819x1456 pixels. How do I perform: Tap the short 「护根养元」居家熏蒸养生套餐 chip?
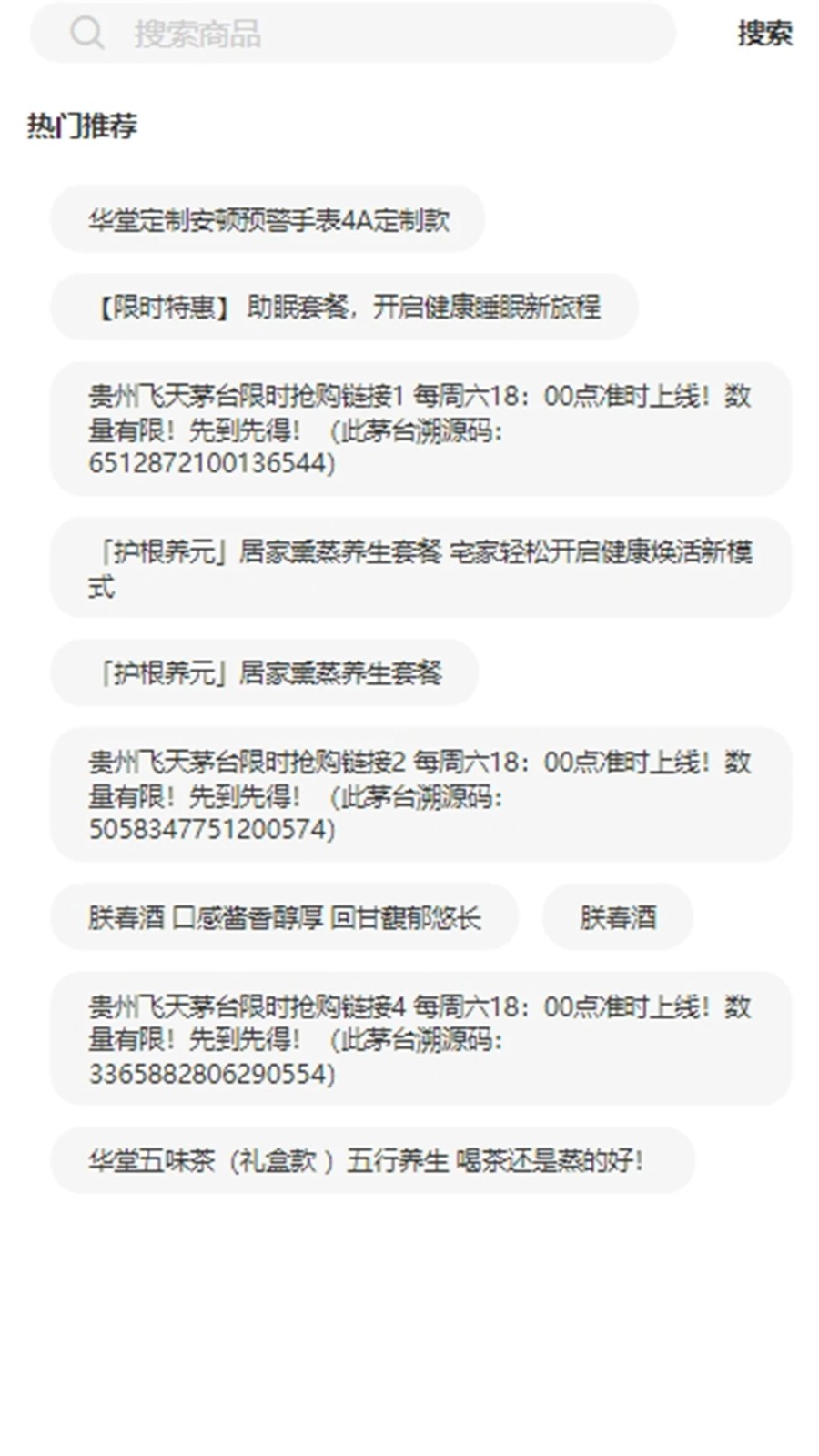click(264, 673)
